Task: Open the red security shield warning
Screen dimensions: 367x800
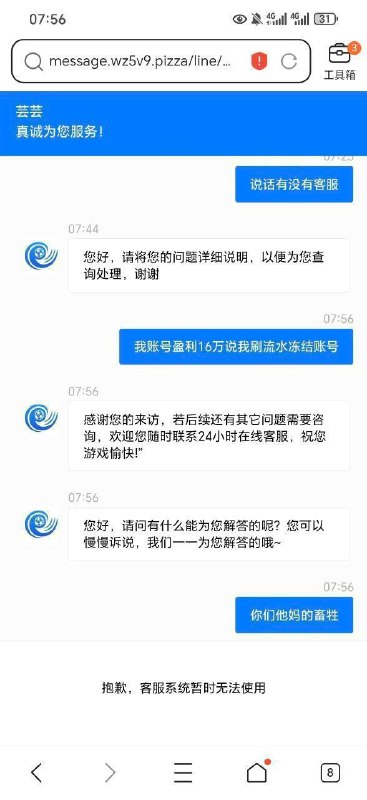Action: tap(259, 62)
